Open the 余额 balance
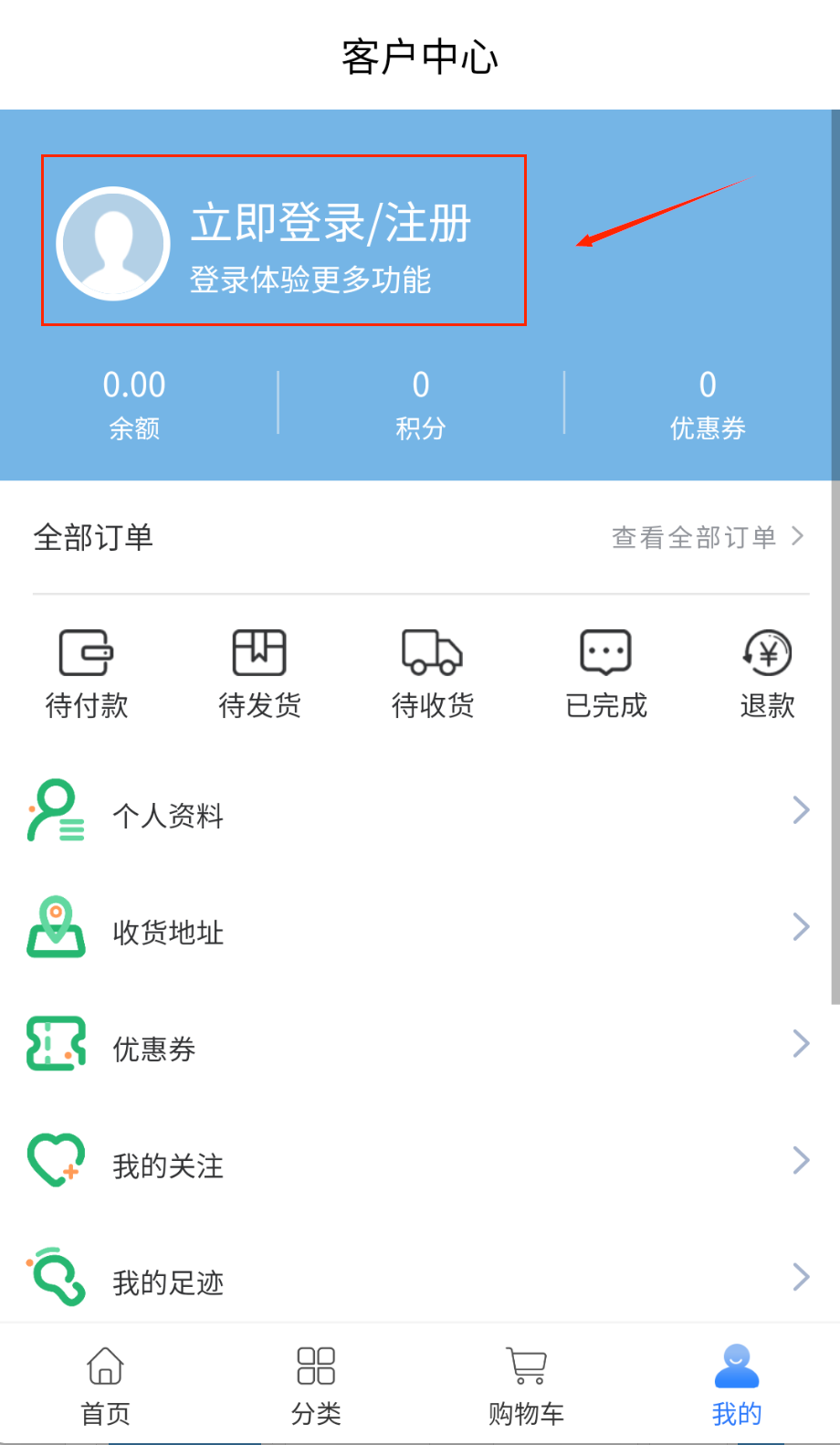840x1445 pixels. 134,404
